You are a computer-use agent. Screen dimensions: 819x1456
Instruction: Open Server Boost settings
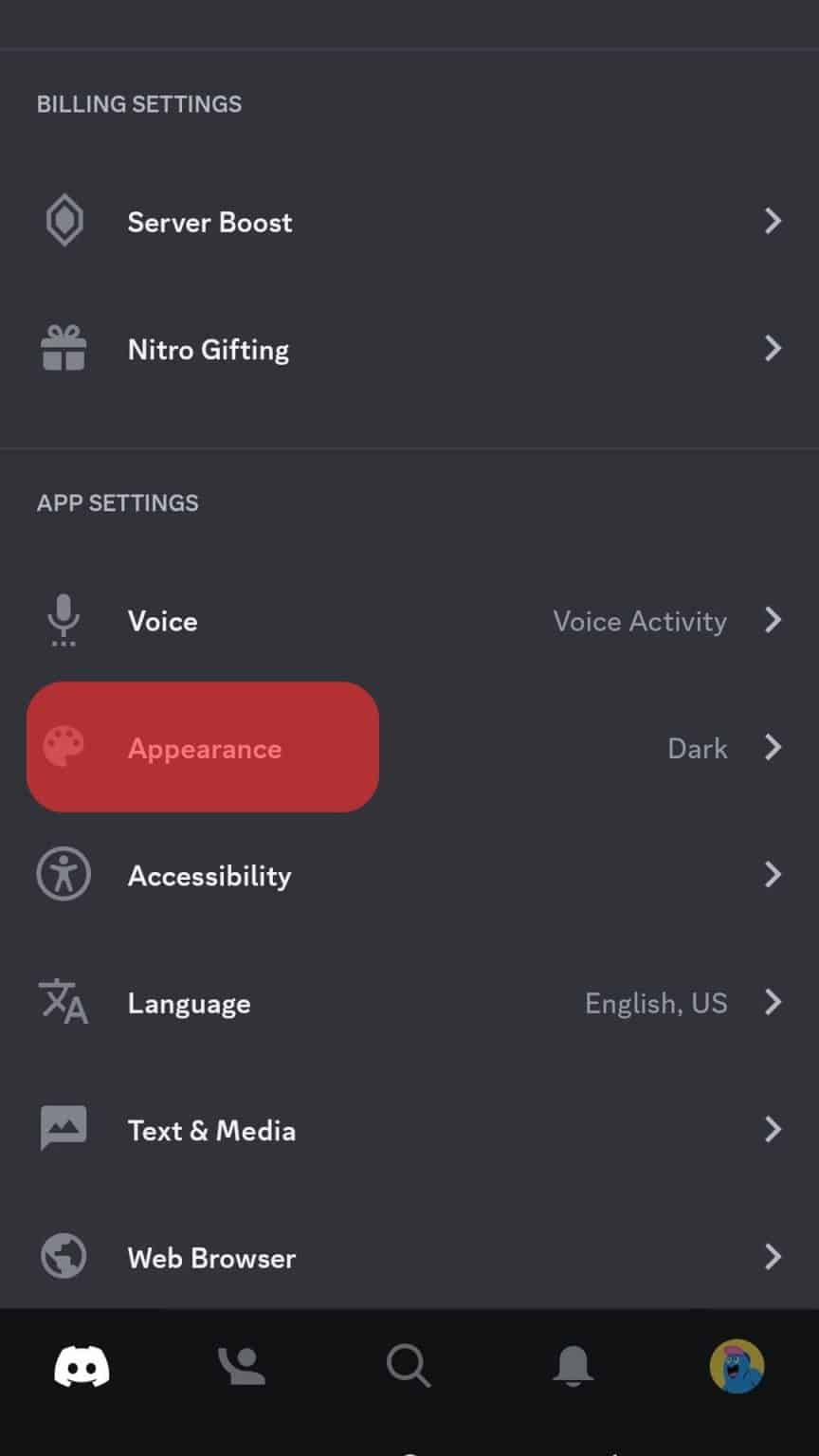pyautogui.click(x=209, y=221)
